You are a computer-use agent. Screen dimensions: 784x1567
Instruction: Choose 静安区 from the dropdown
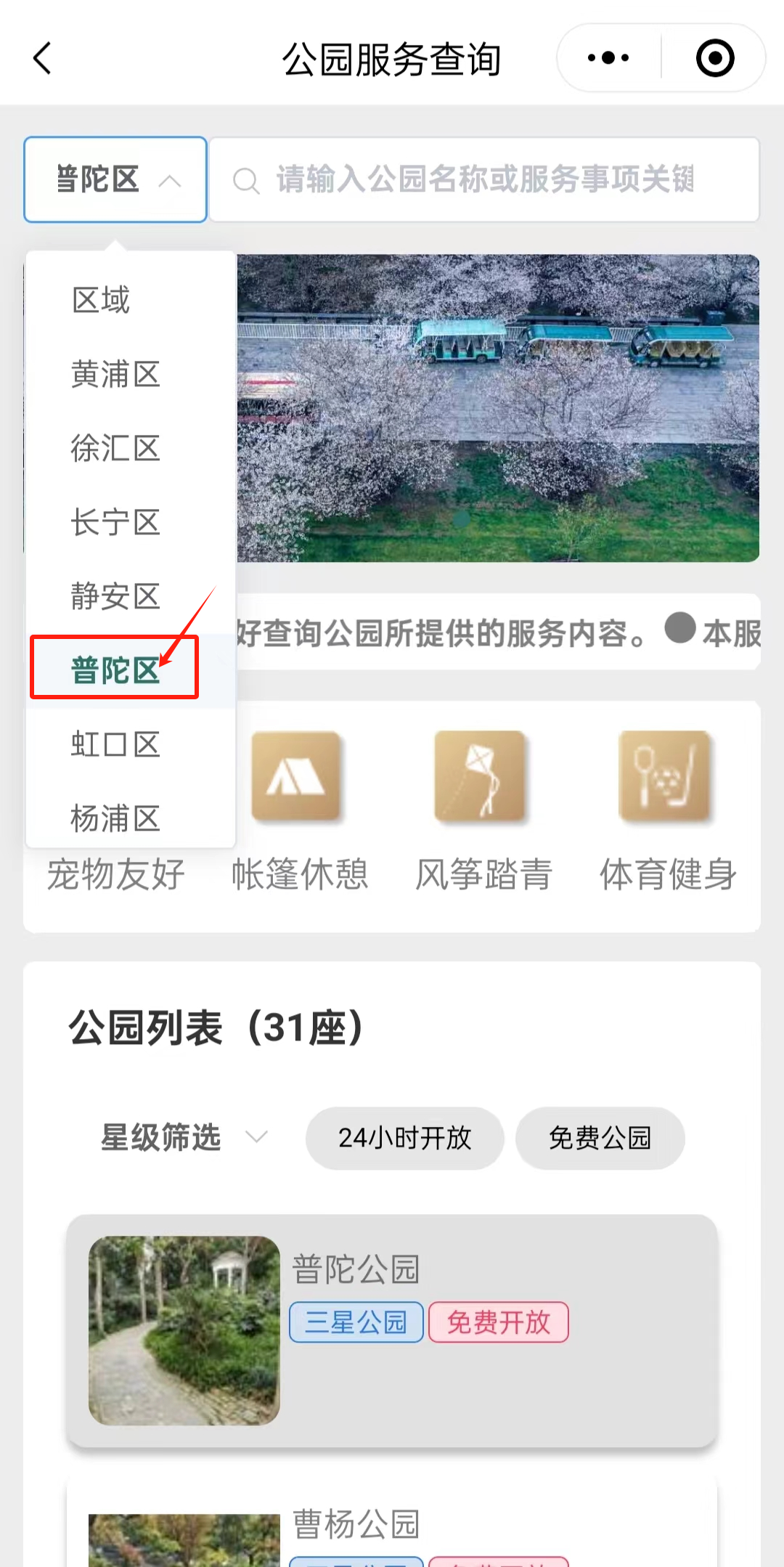coord(115,597)
